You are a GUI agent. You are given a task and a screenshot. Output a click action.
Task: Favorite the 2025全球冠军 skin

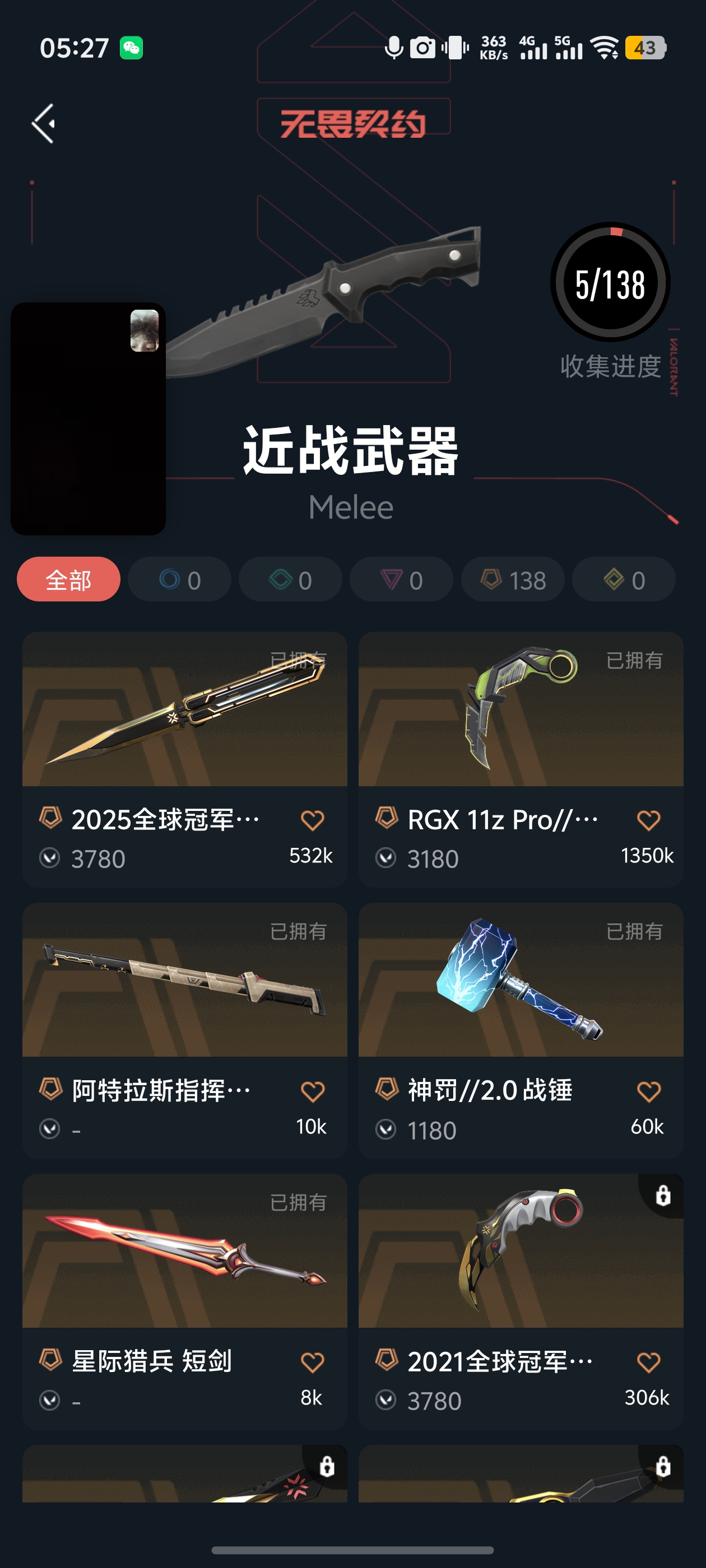pyautogui.click(x=313, y=820)
